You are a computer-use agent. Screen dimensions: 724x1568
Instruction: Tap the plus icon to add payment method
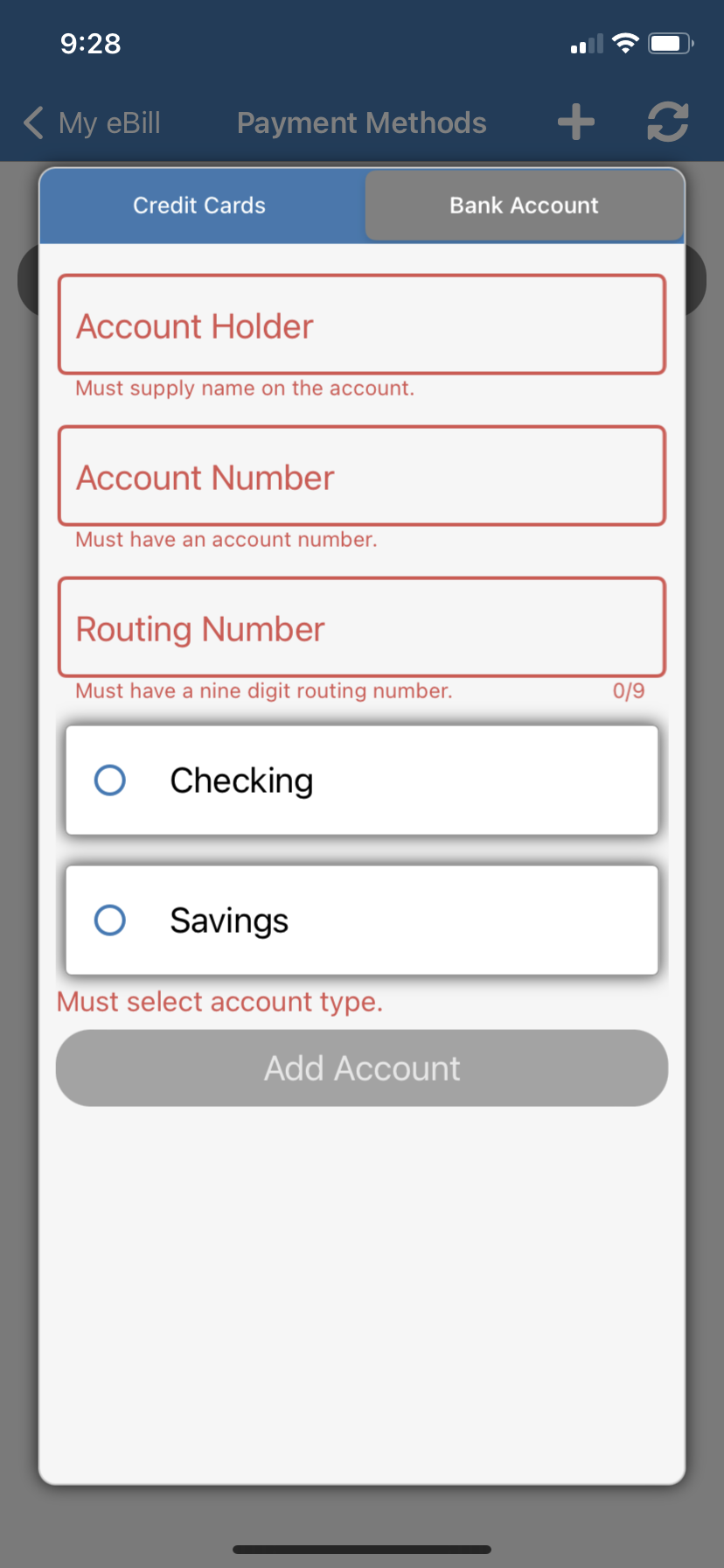(x=575, y=122)
